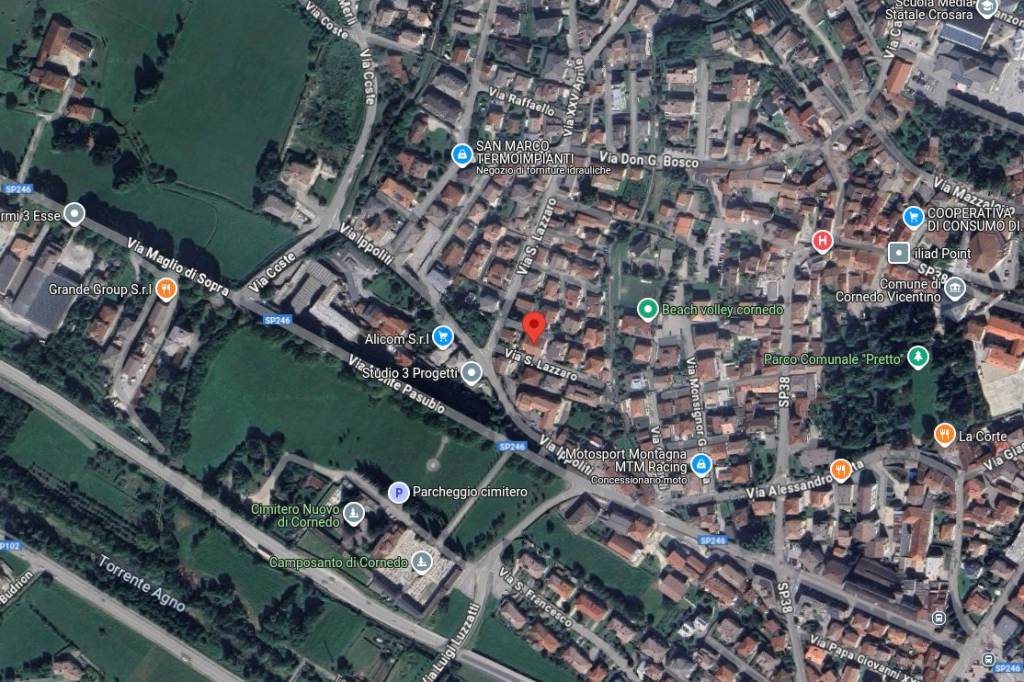
Task: Open the Scuola Media Statale Crosara marker
Action: pyautogui.click(x=987, y=8)
